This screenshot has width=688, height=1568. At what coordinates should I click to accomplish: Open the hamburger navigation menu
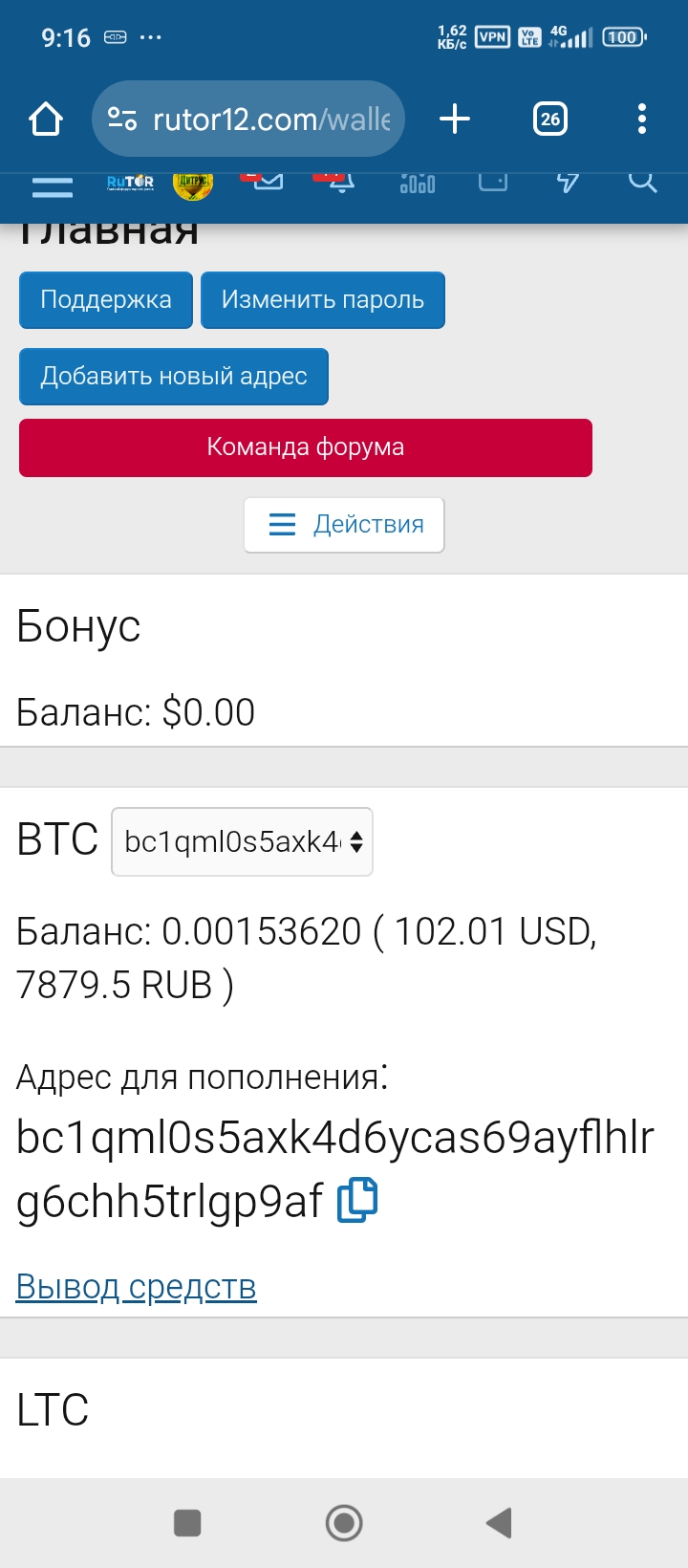click(51, 186)
